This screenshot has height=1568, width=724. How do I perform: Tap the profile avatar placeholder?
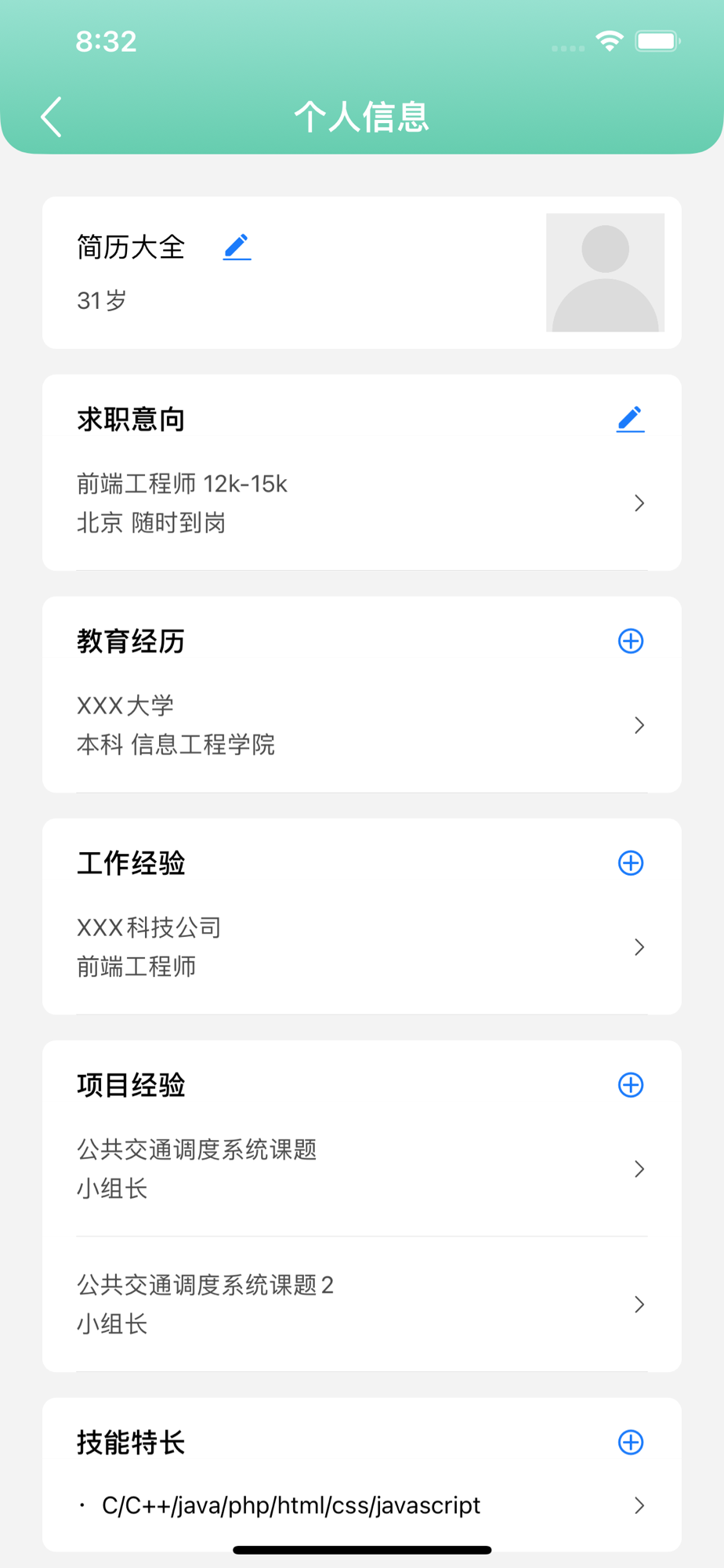pyautogui.click(x=605, y=272)
